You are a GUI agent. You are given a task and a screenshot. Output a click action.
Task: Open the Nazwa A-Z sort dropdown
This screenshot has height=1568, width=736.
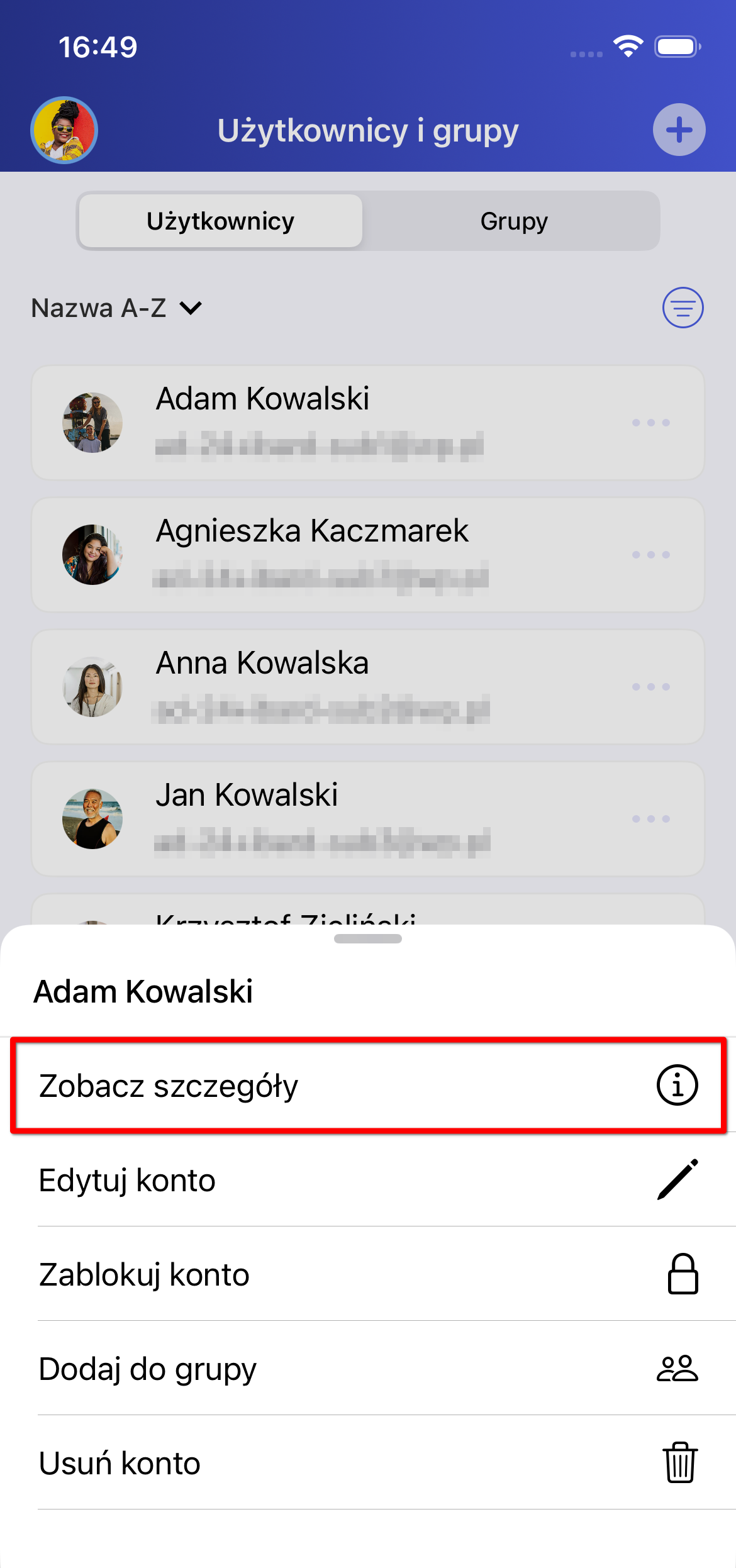click(117, 308)
